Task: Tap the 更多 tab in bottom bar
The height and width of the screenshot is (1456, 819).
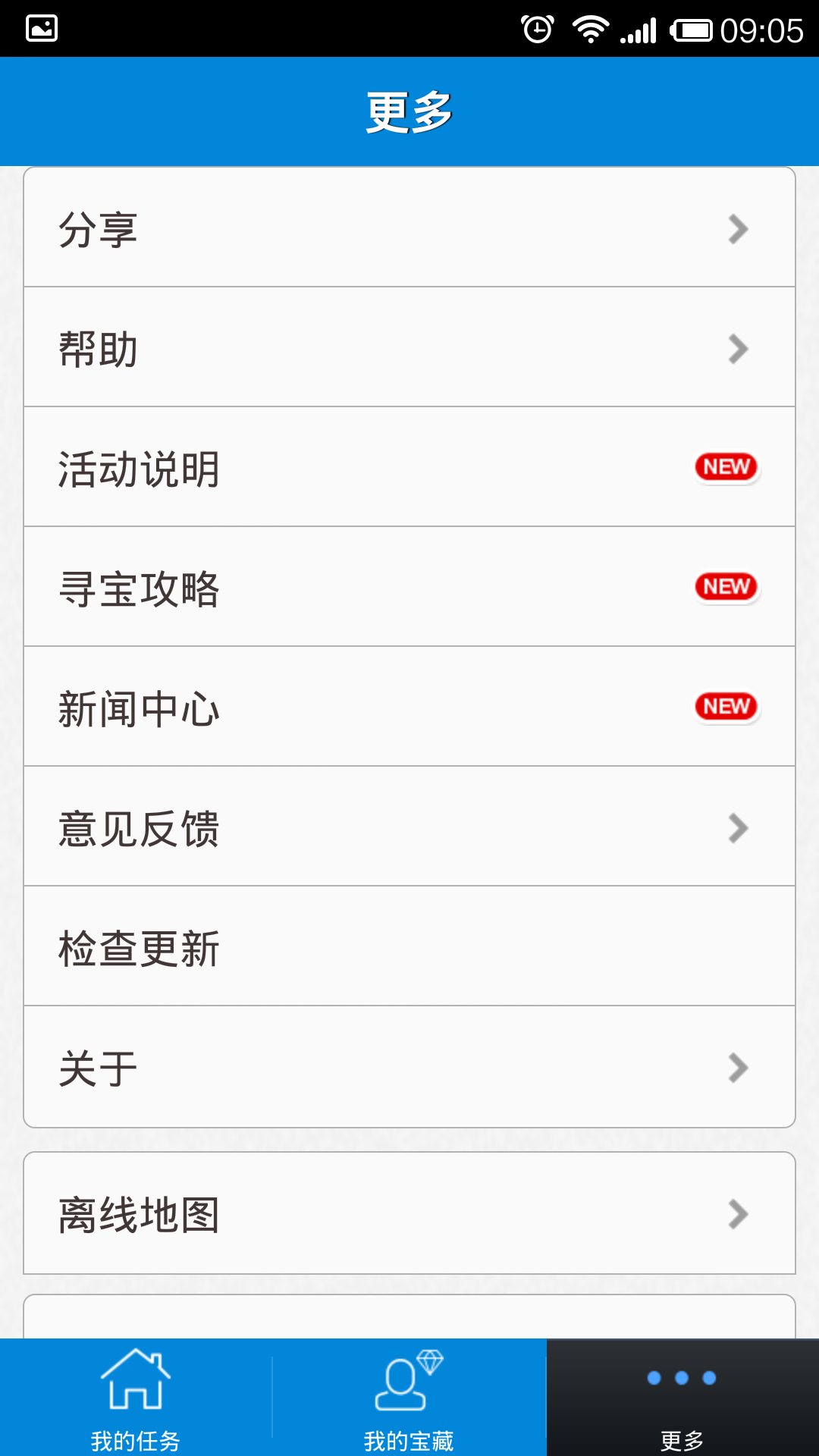Action: coord(682,1398)
